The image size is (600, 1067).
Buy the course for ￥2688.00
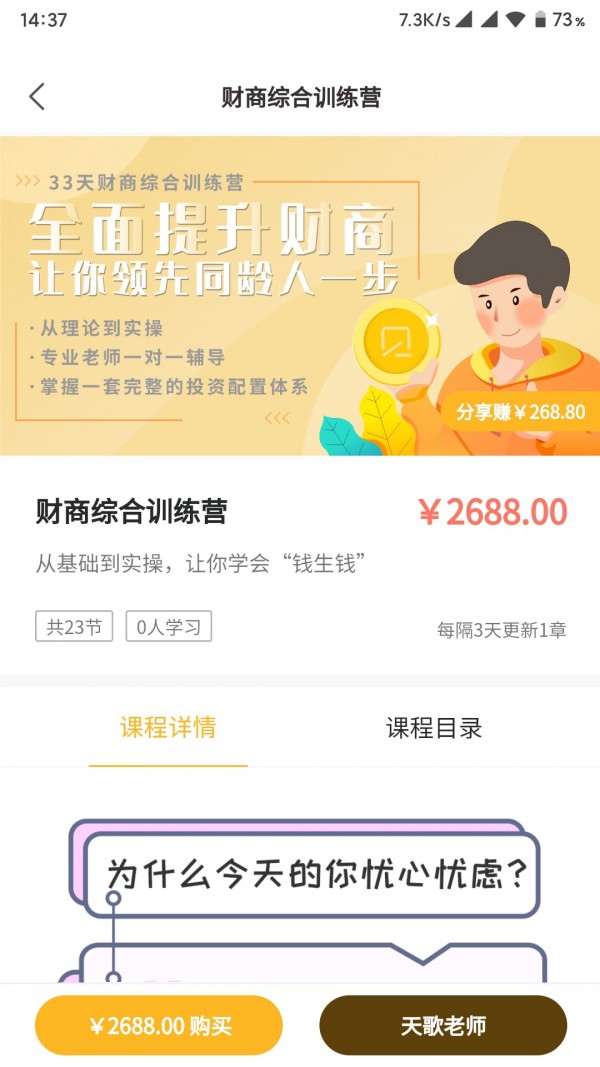[159, 1025]
